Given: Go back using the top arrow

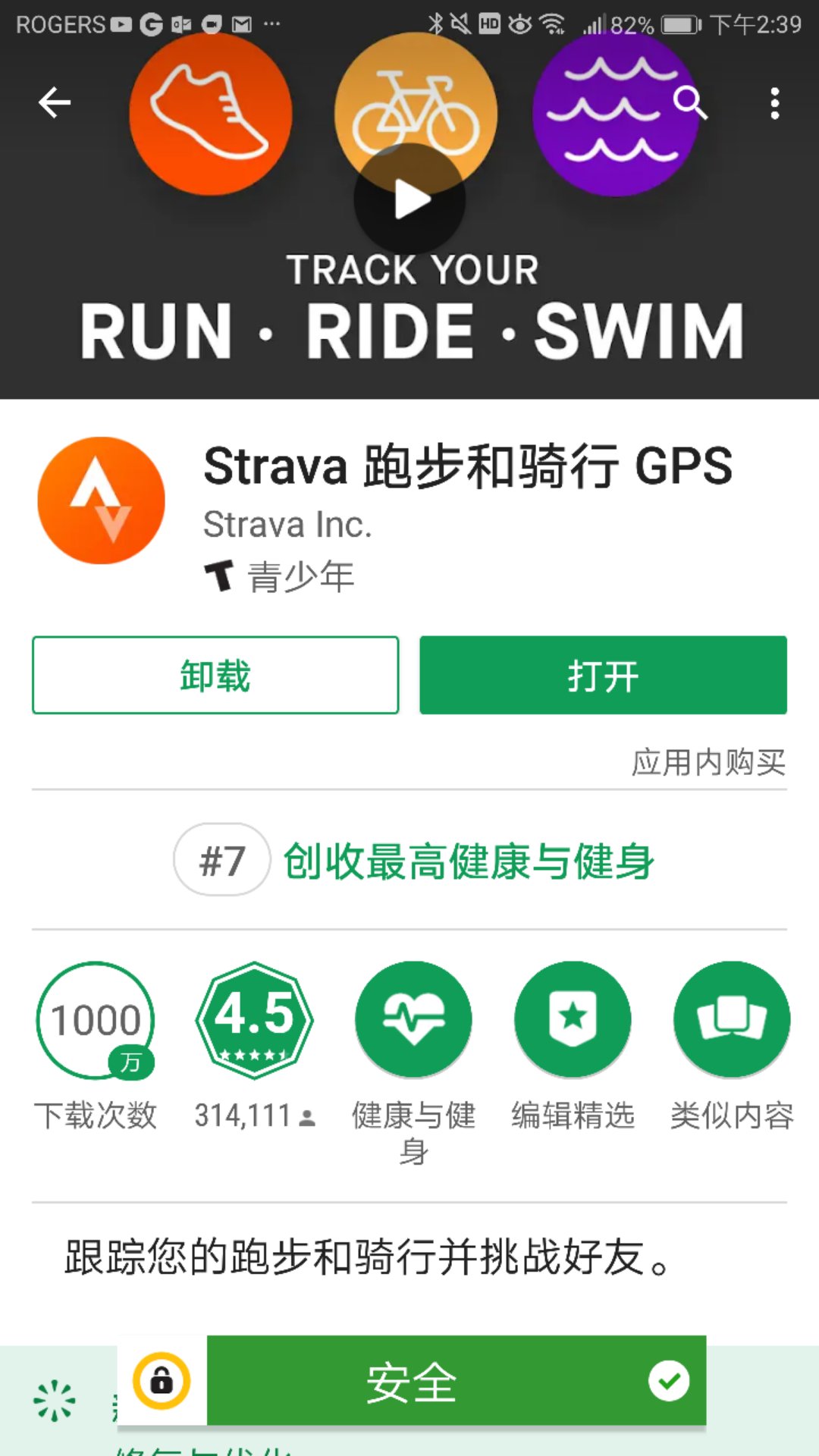Looking at the screenshot, I should point(55,102).
